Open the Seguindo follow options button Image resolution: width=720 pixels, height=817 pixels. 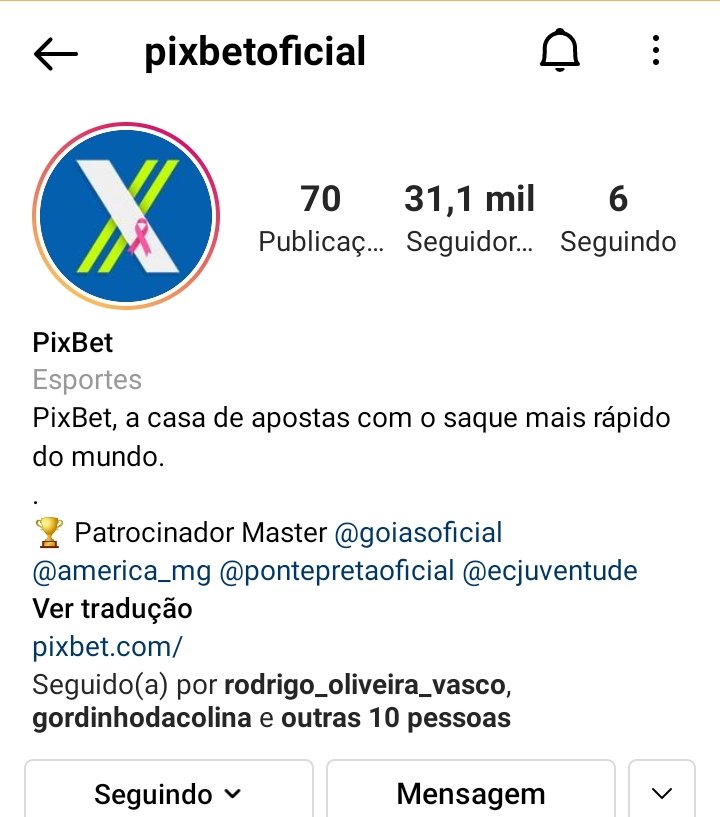point(168,793)
